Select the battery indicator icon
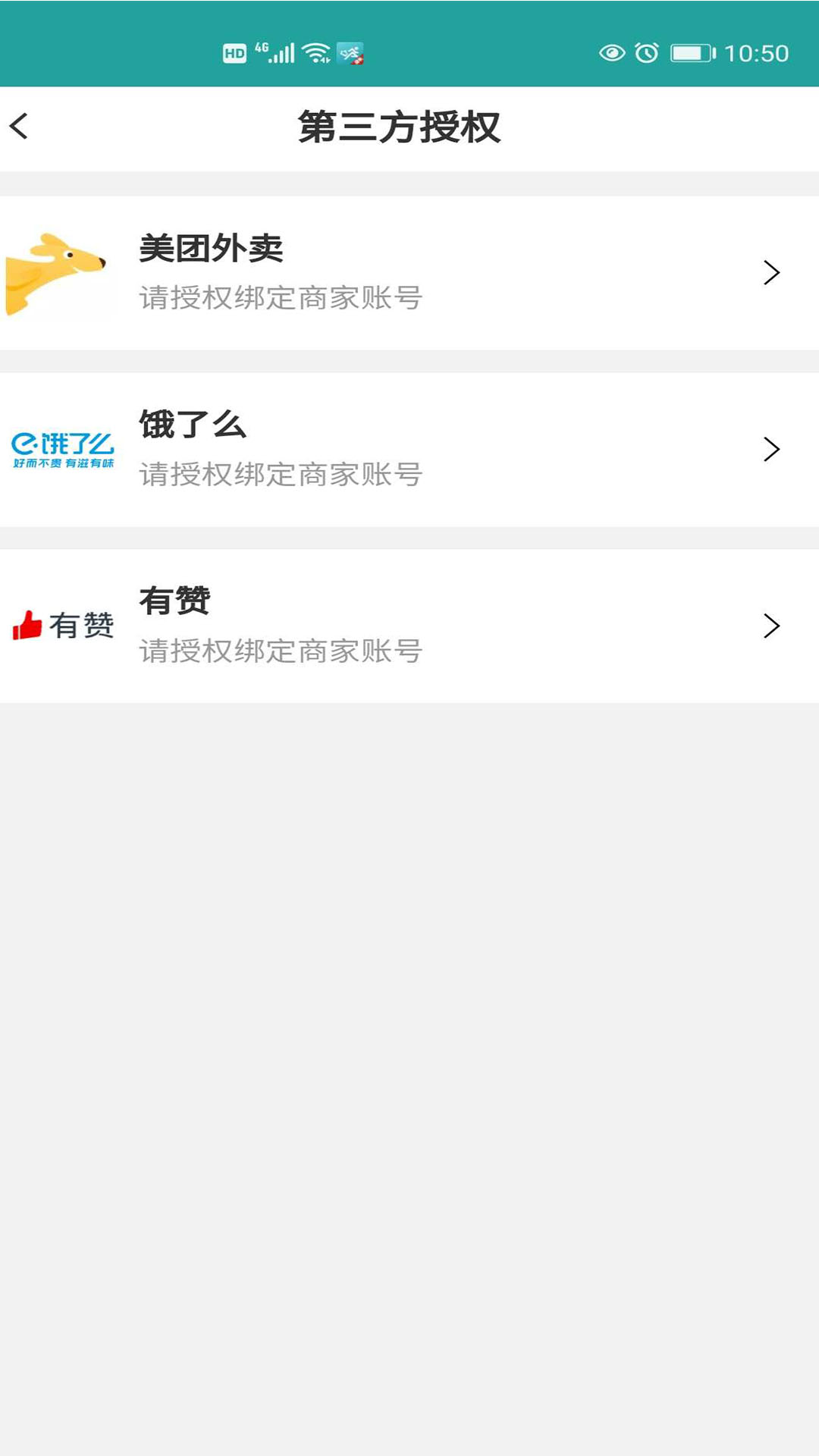 (690, 53)
